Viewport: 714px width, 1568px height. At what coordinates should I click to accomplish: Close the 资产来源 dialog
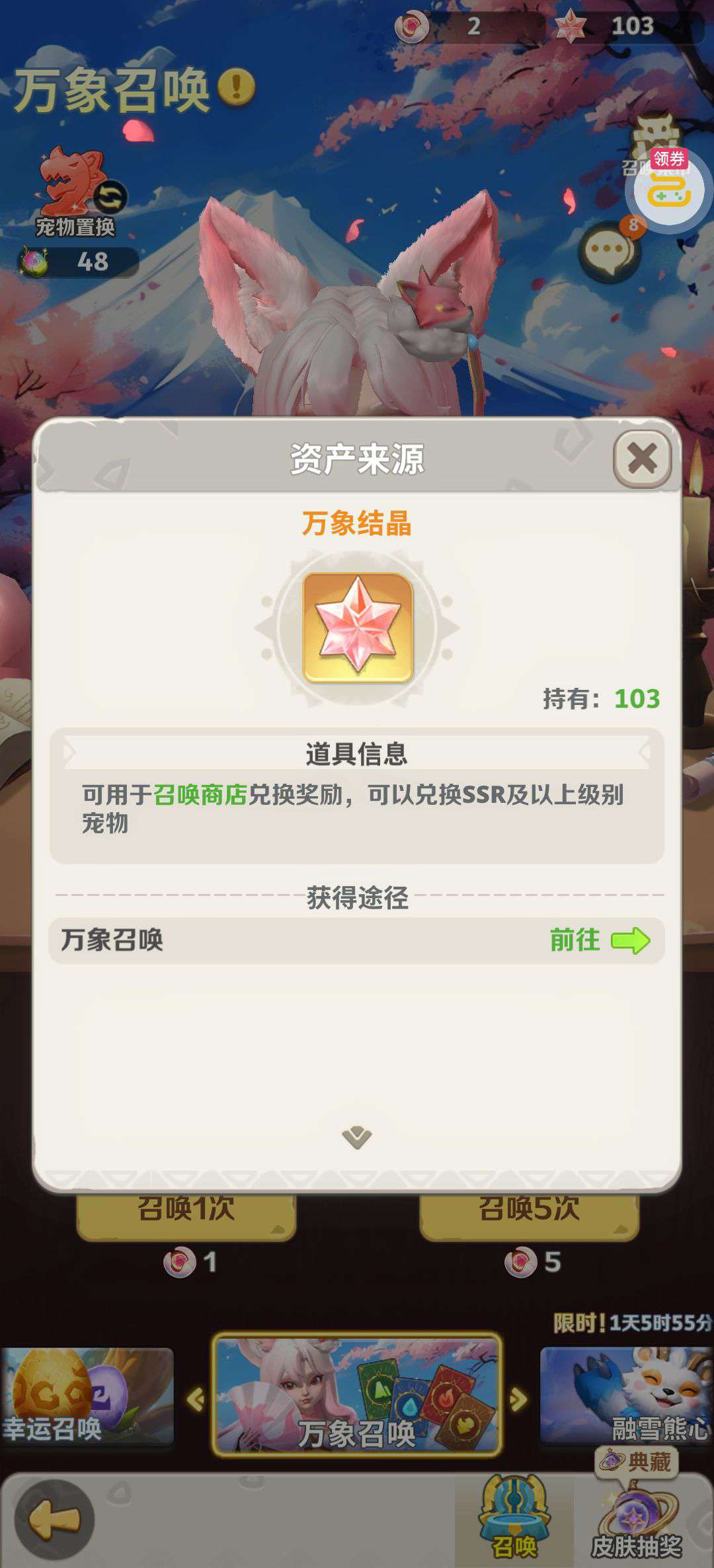[642, 458]
